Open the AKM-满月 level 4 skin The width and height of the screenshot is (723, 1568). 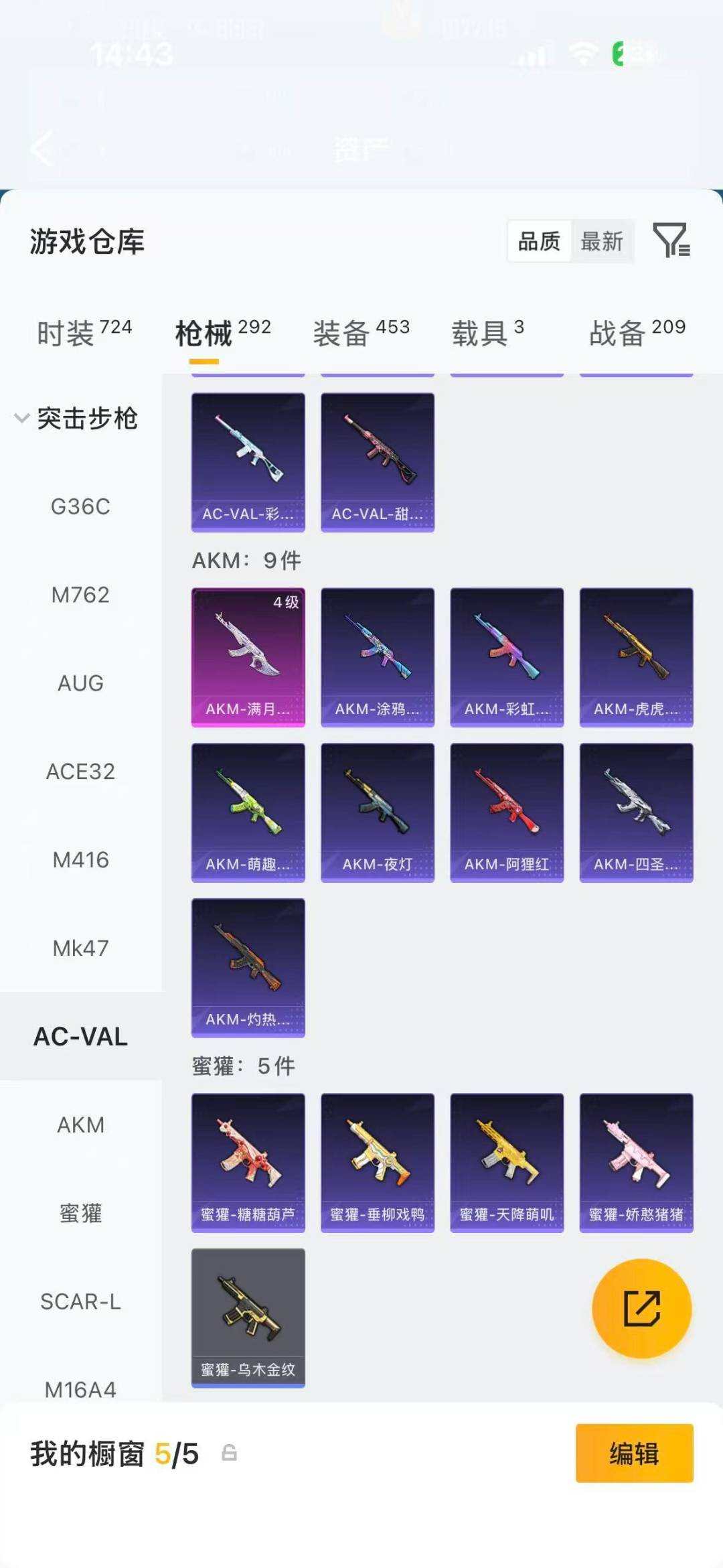(248, 657)
